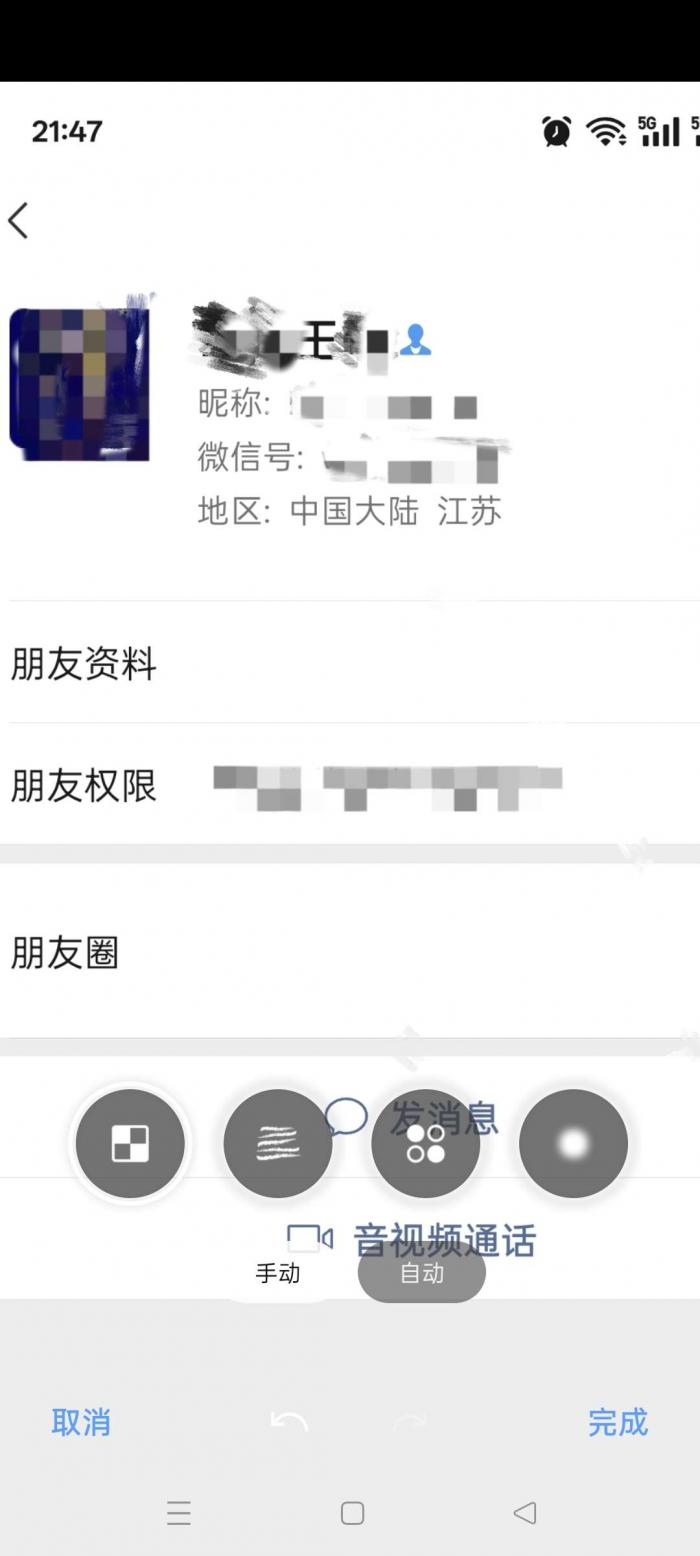Tap 完成 to finish editing
This screenshot has height=1556, width=700.
click(x=617, y=1422)
